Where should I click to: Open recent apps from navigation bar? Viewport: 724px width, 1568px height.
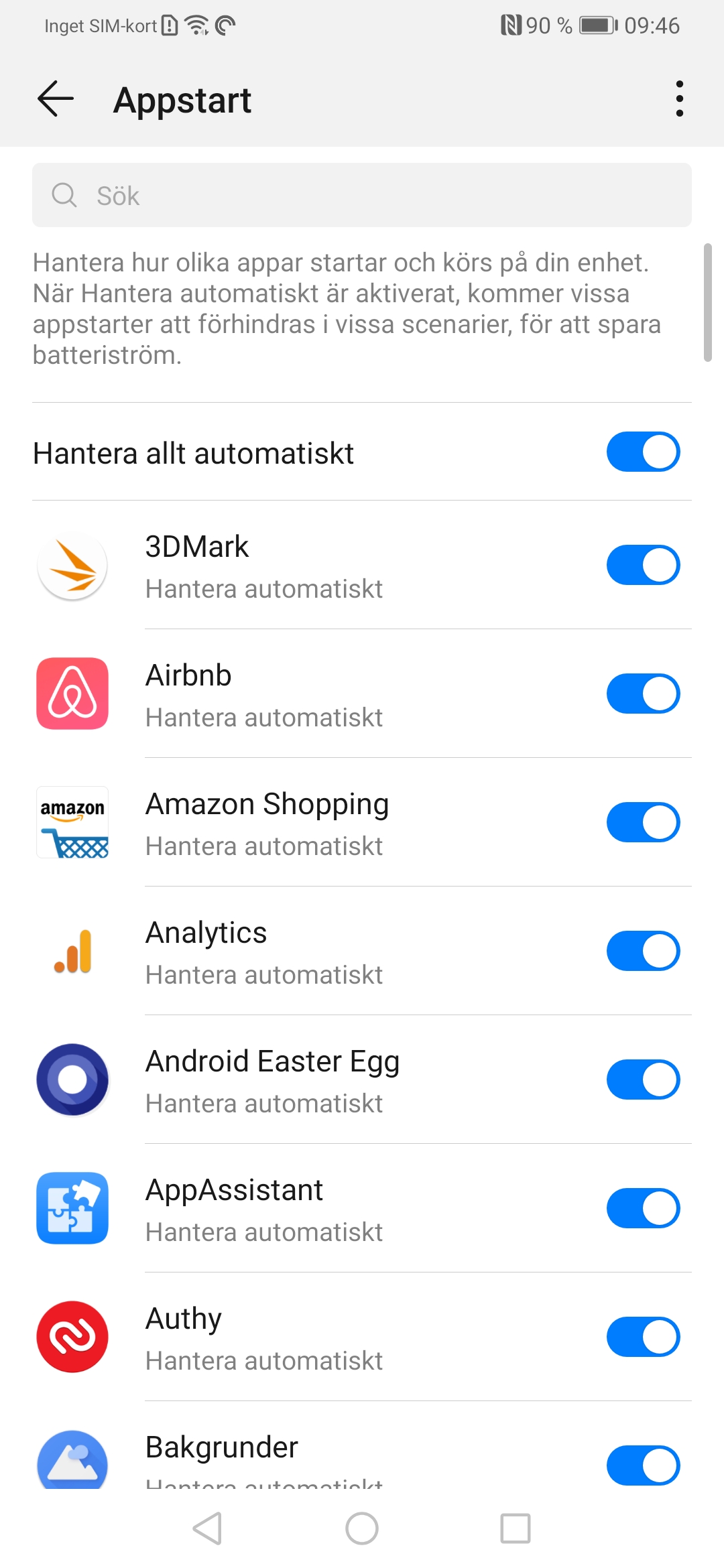516,1528
